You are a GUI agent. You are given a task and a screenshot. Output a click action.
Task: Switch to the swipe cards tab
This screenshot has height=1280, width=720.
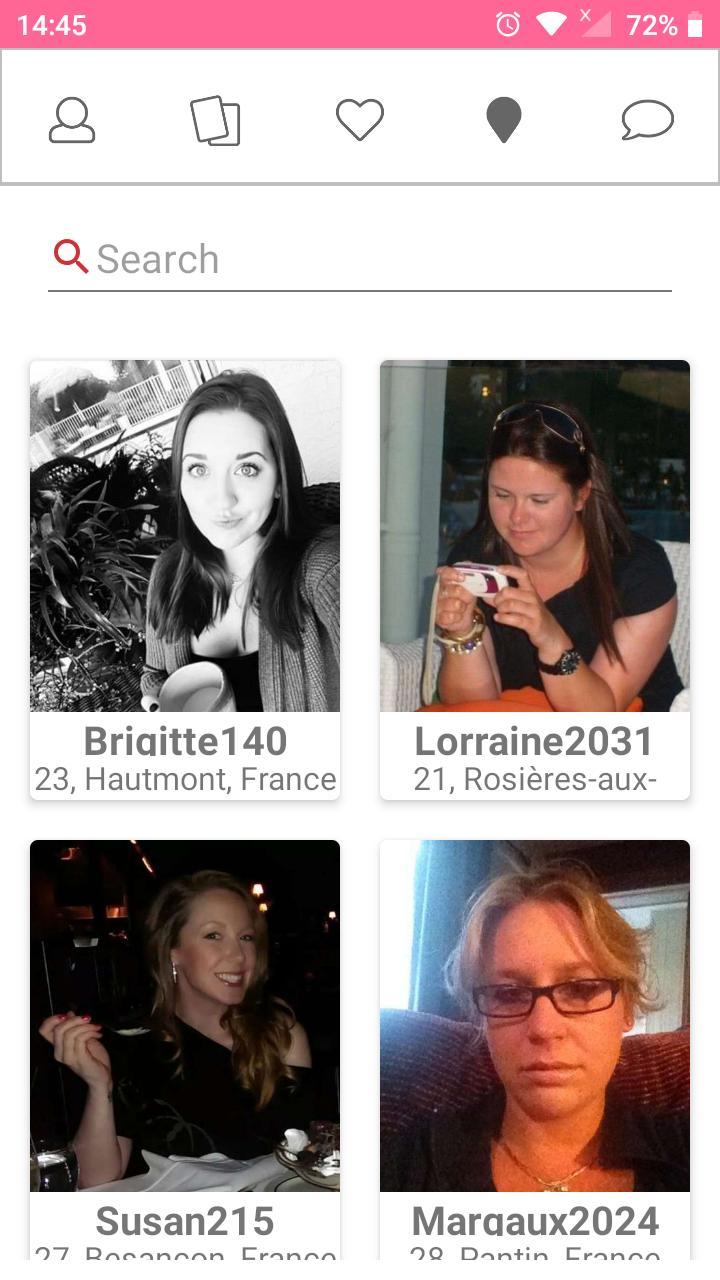215,120
